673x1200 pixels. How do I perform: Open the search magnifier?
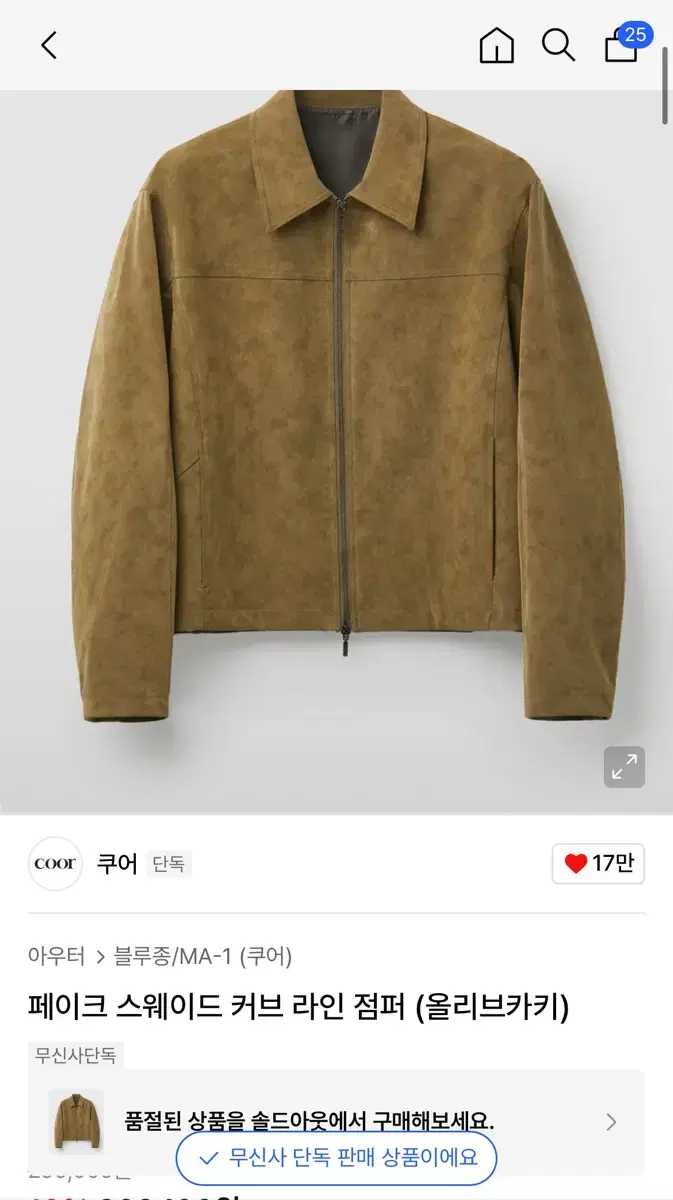(x=558, y=45)
